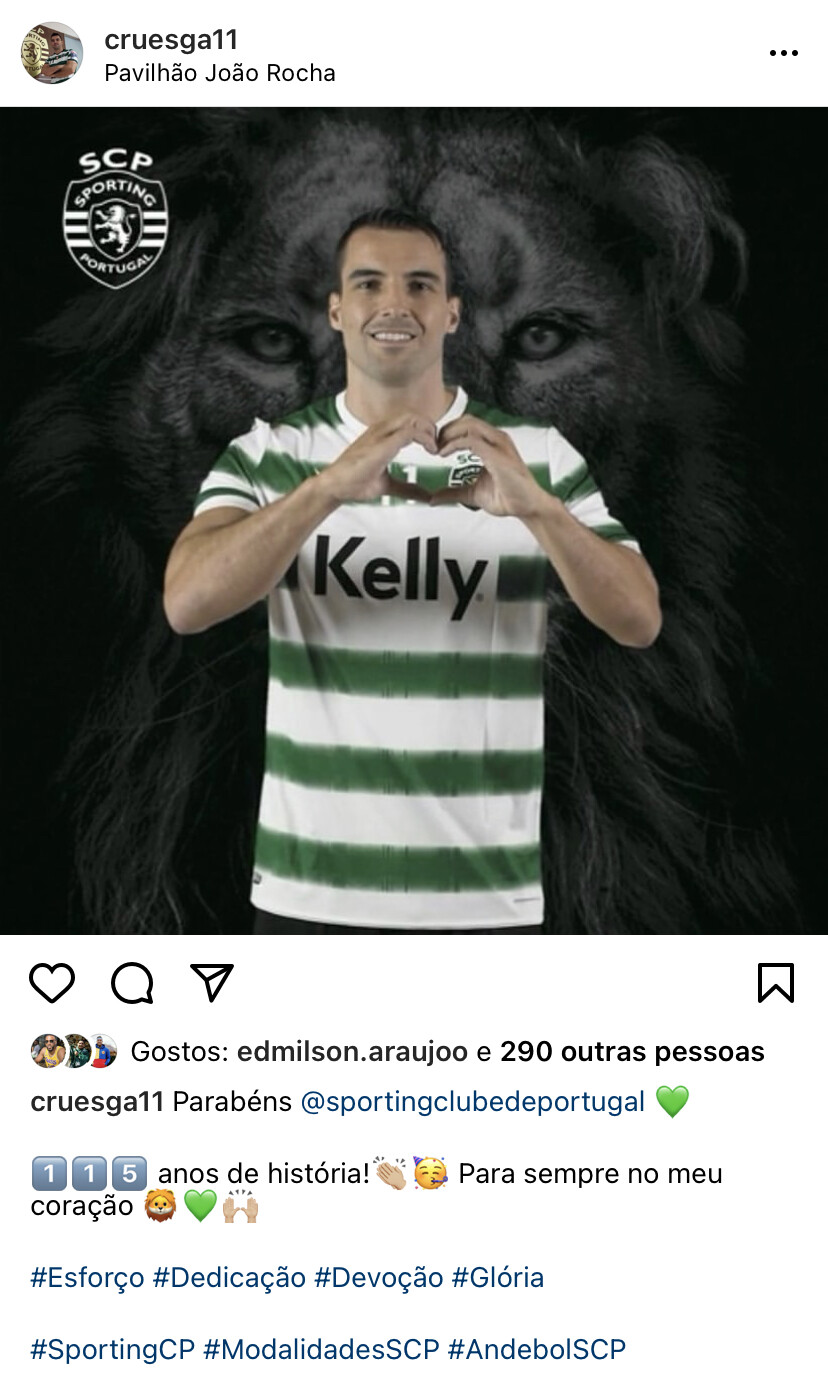Open the #SportingCP hashtag
This screenshot has width=828, height=1374.
point(113,1350)
